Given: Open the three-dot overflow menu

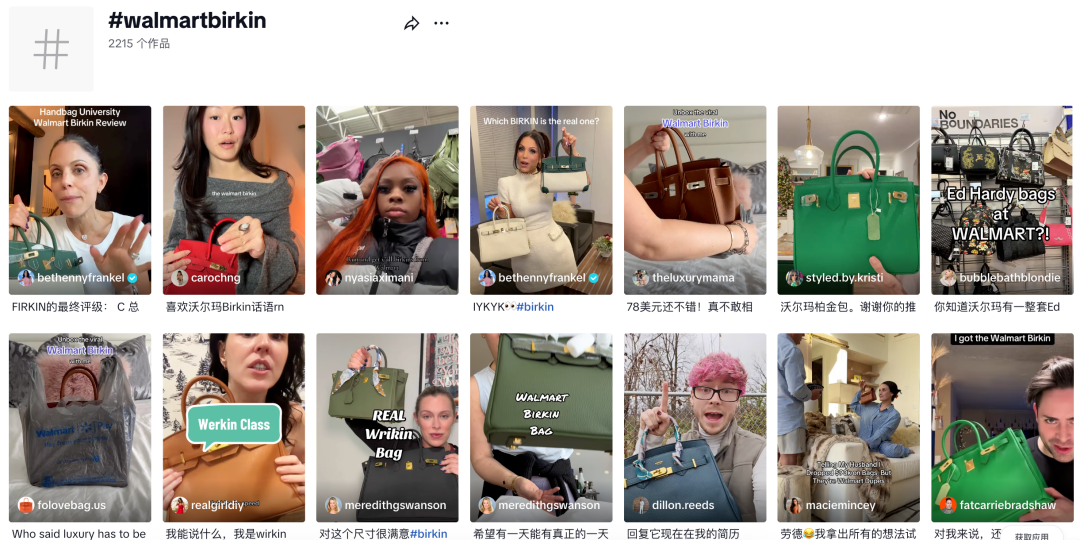Looking at the screenshot, I should click(x=441, y=24).
